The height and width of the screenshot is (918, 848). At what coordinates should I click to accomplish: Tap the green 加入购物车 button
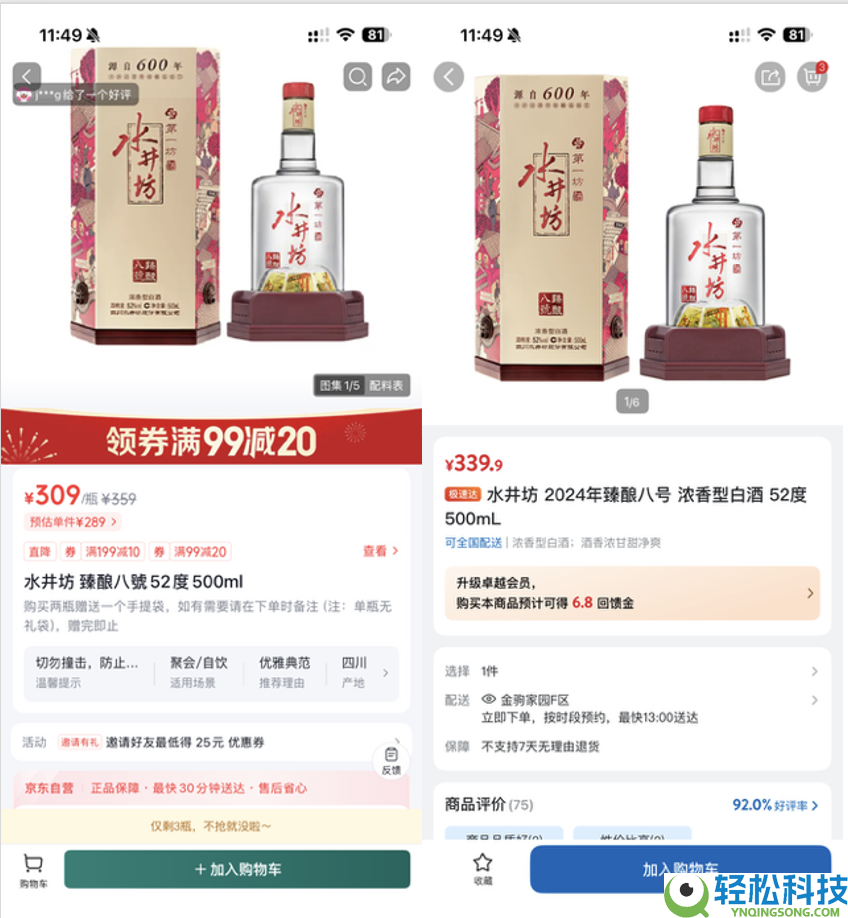click(236, 869)
